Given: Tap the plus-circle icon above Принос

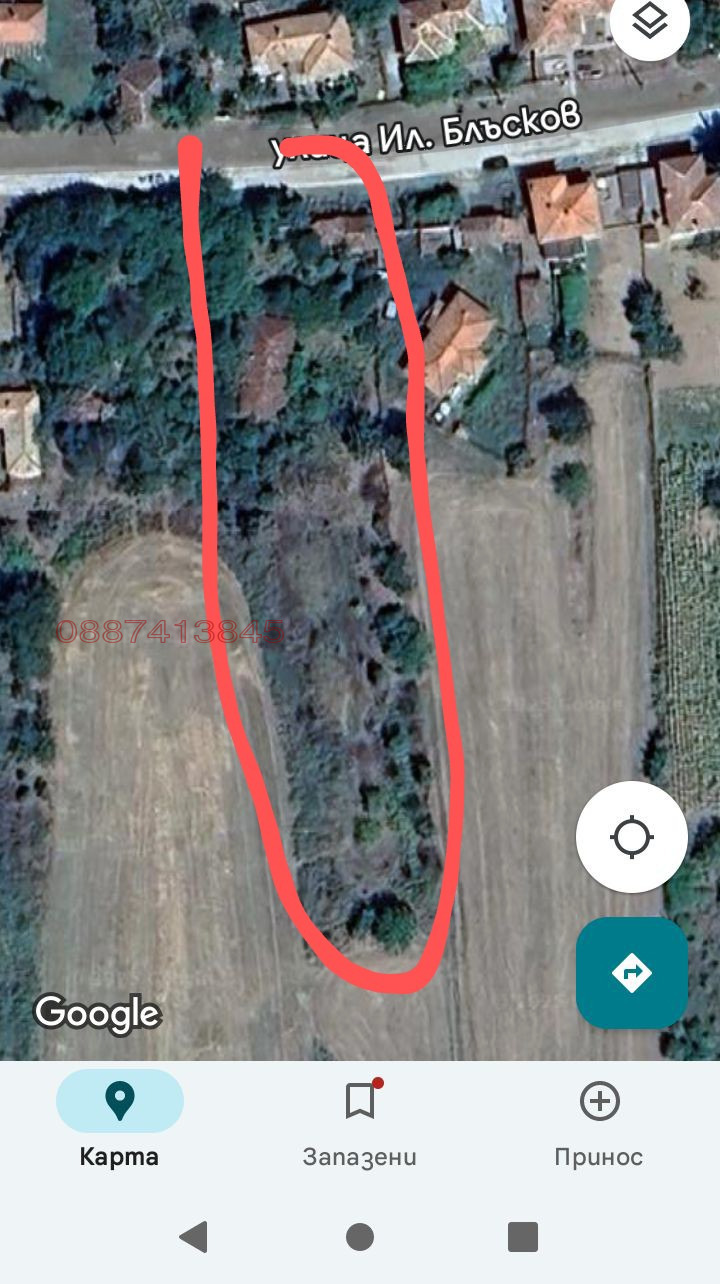Looking at the screenshot, I should click(599, 1100).
